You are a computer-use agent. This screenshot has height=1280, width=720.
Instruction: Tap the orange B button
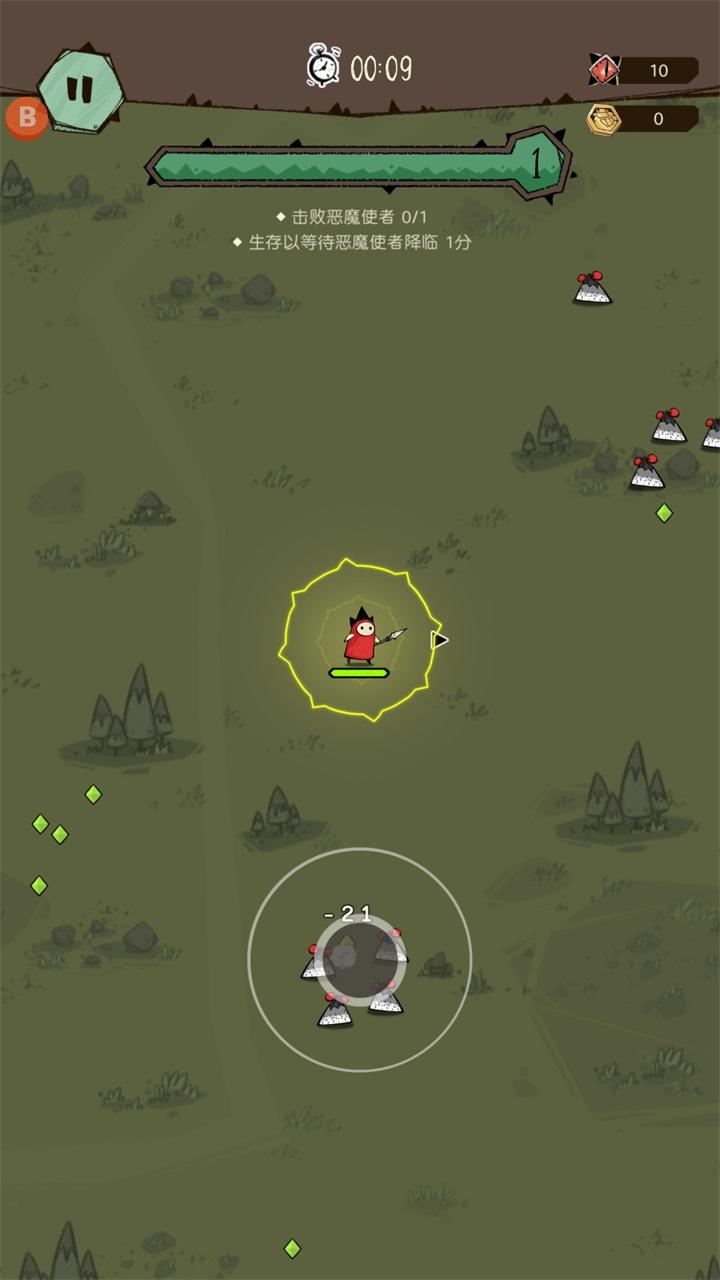point(24,118)
